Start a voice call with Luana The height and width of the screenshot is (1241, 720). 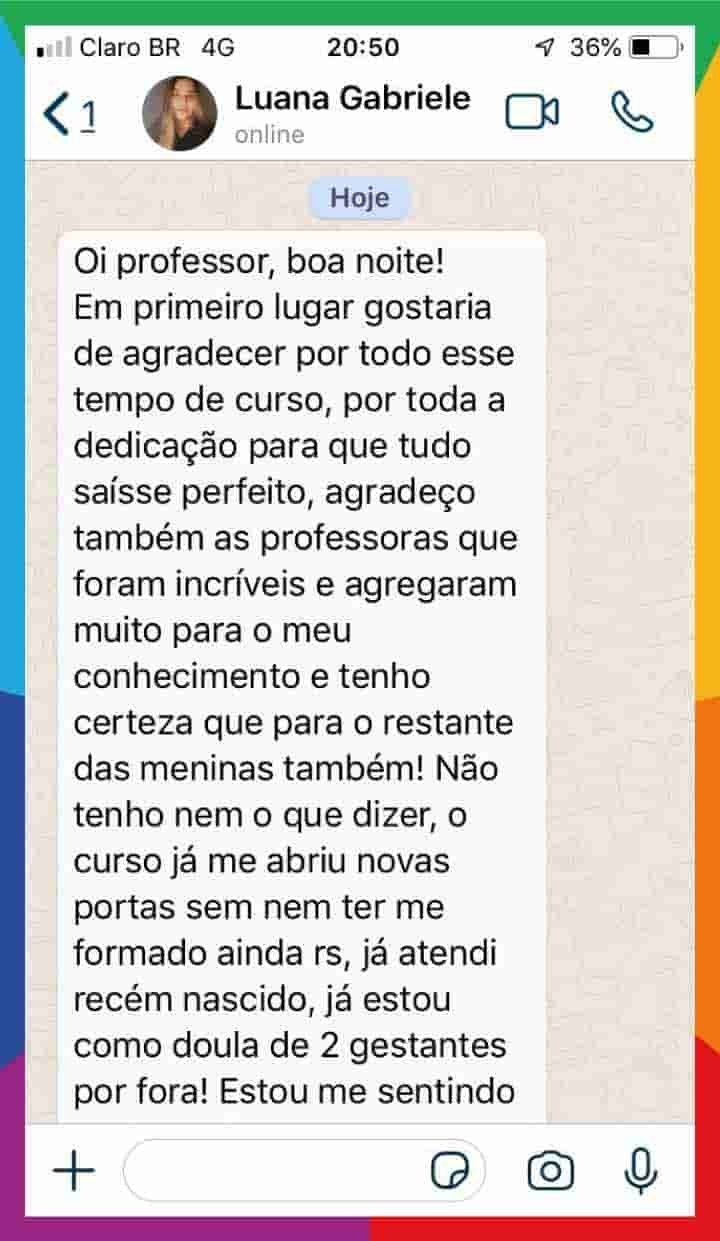(632, 113)
